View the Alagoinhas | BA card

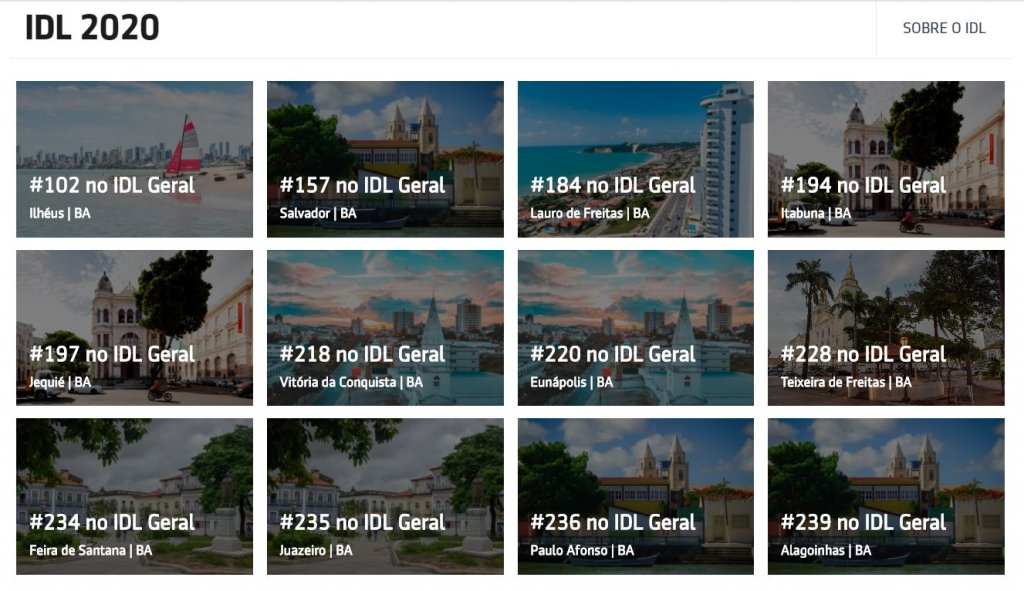click(885, 496)
